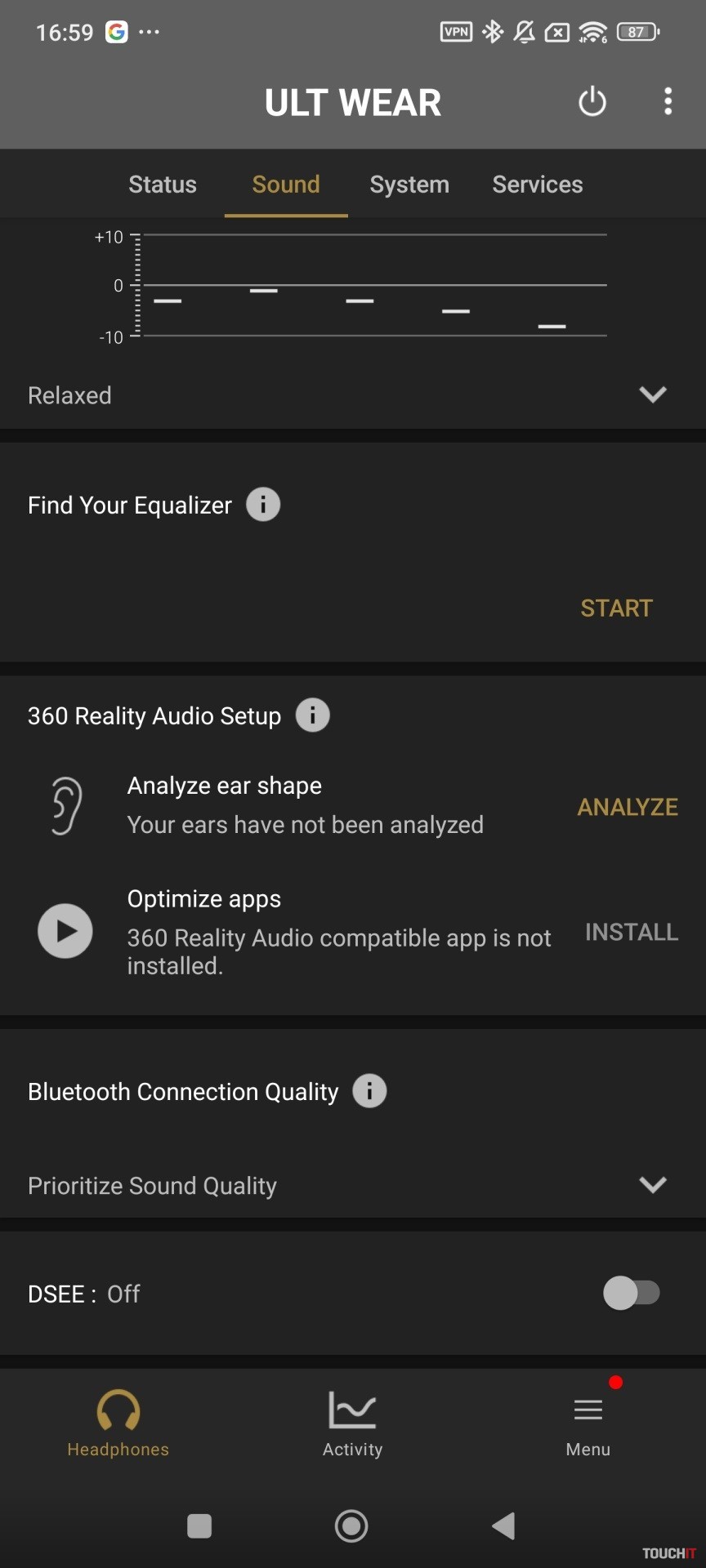The width and height of the screenshot is (706, 1568).
Task: Open the Menu in the bottom bar
Action: pos(588,1424)
